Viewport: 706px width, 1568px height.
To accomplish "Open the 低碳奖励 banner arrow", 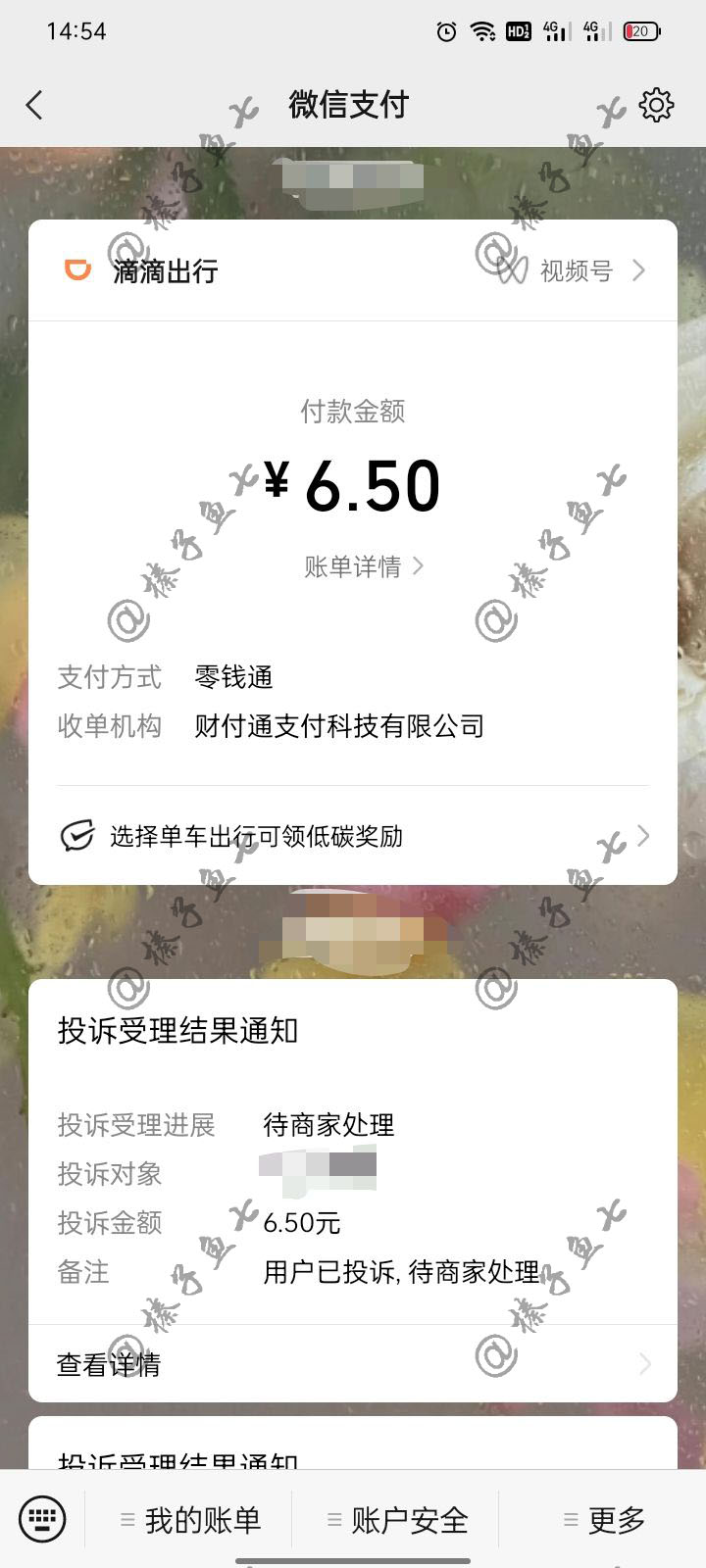I will pyautogui.click(x=643, y=836).
